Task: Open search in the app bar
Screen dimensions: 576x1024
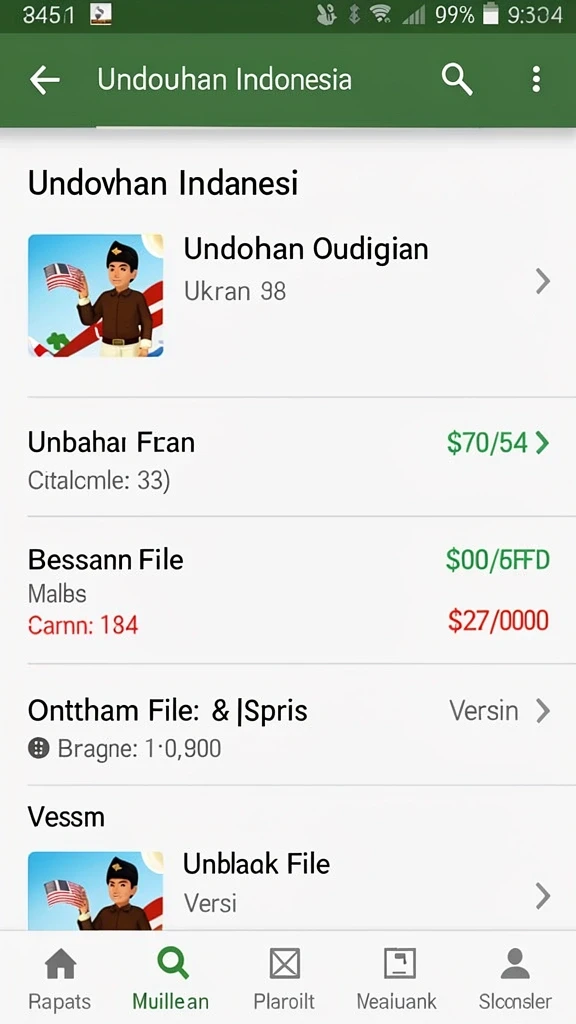Action: coord(456,80)
